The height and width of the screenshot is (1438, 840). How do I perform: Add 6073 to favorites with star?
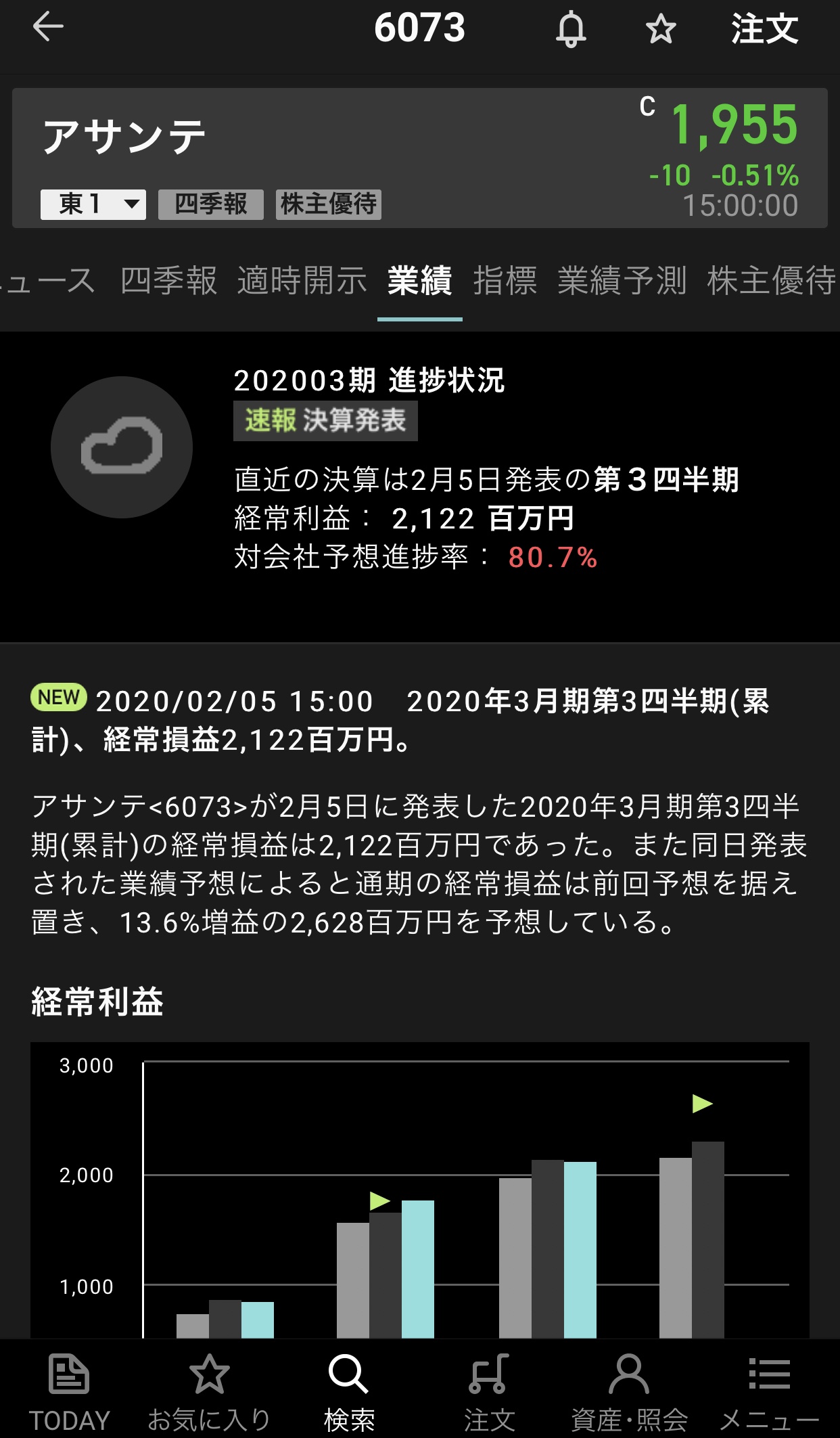[x=660, y=29]
